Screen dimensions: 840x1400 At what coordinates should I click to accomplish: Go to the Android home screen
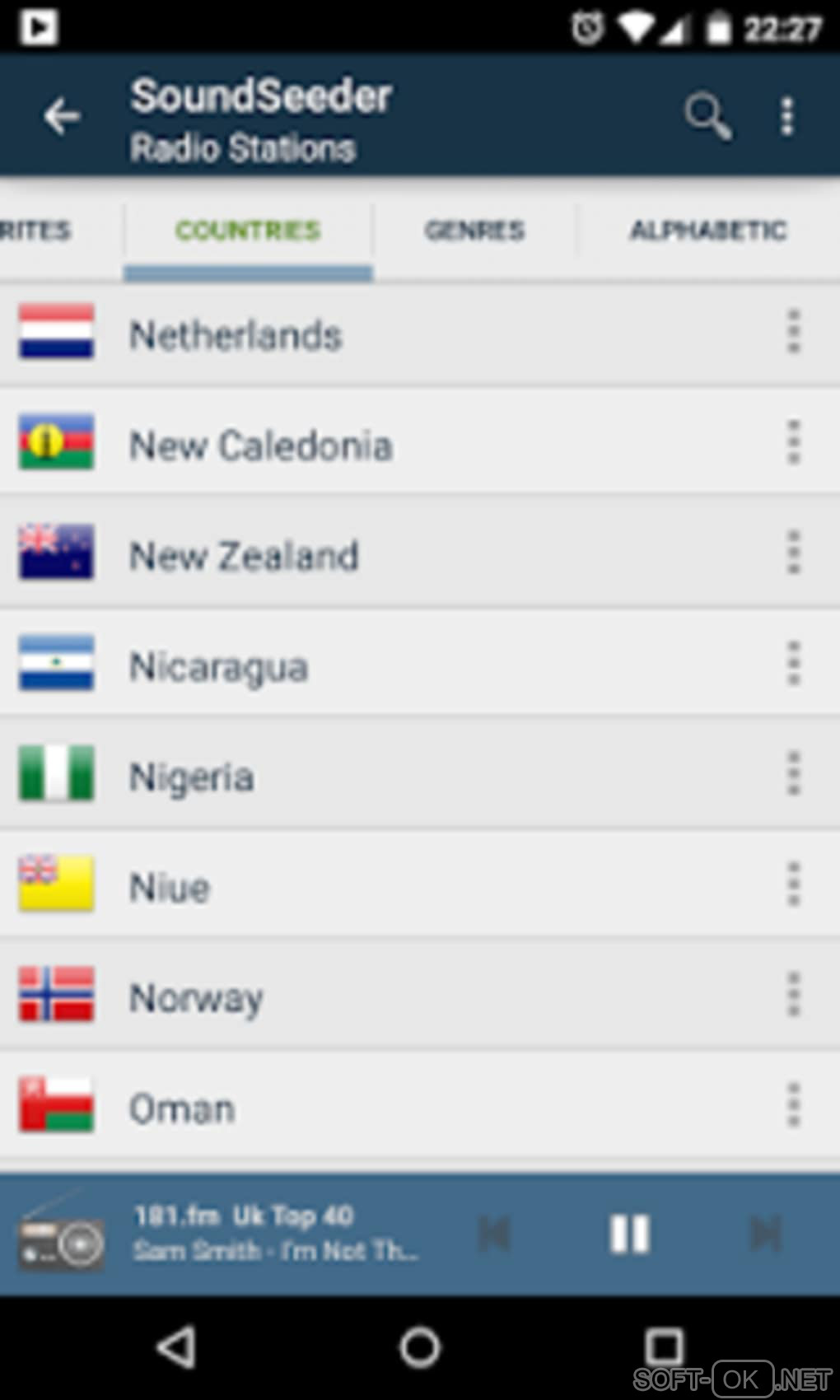420,1348
